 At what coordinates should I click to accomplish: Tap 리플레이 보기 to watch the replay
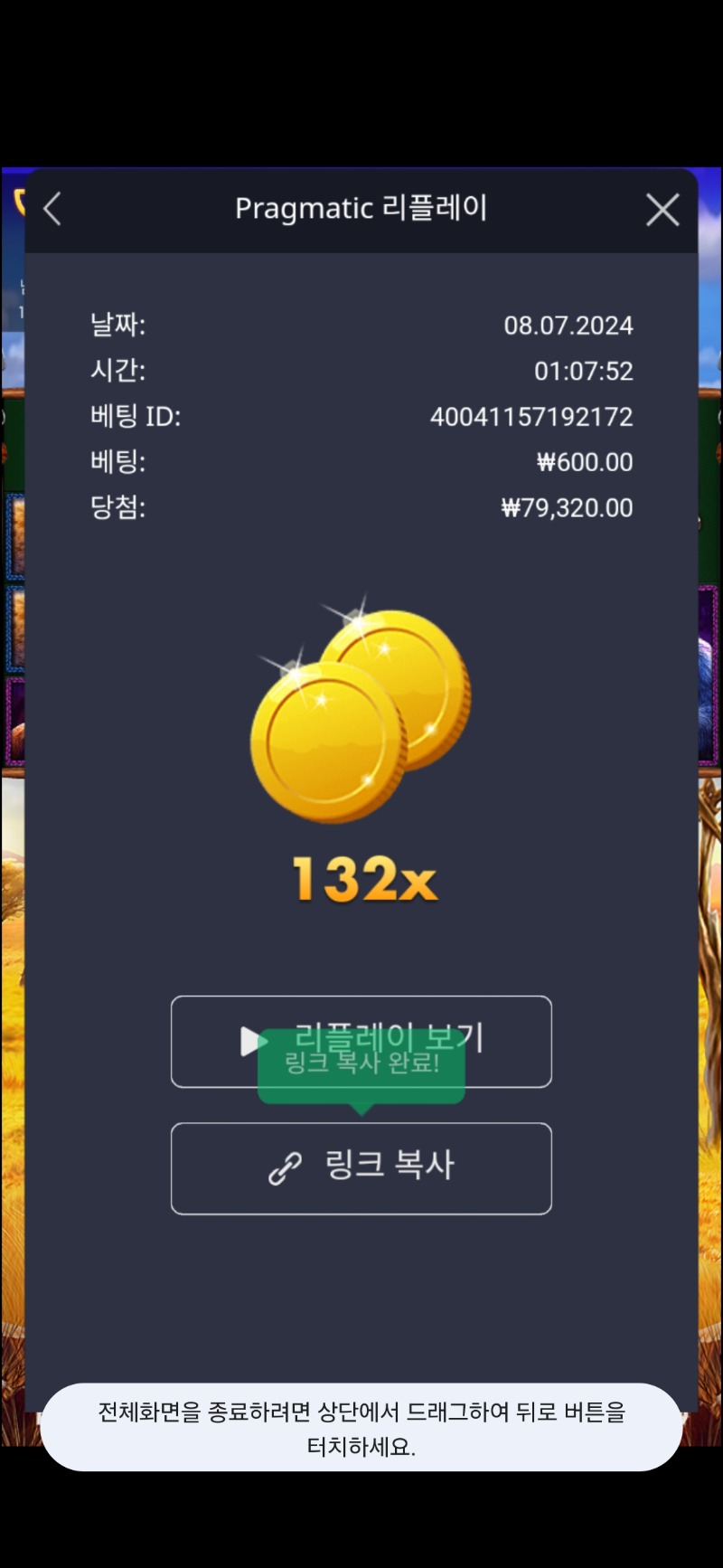(x=361, y=1042)
